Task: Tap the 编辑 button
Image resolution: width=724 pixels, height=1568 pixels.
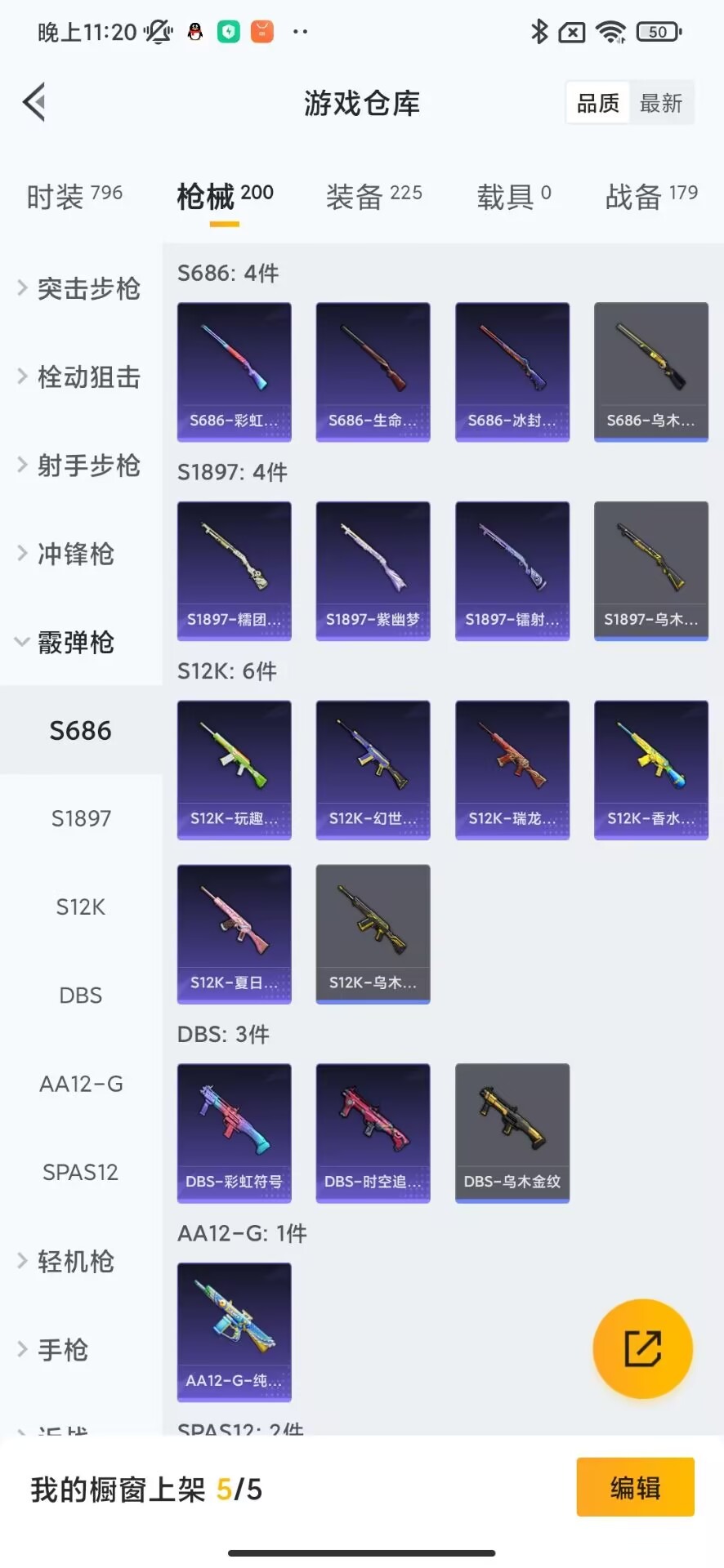Action: (x=635, y=1487)
